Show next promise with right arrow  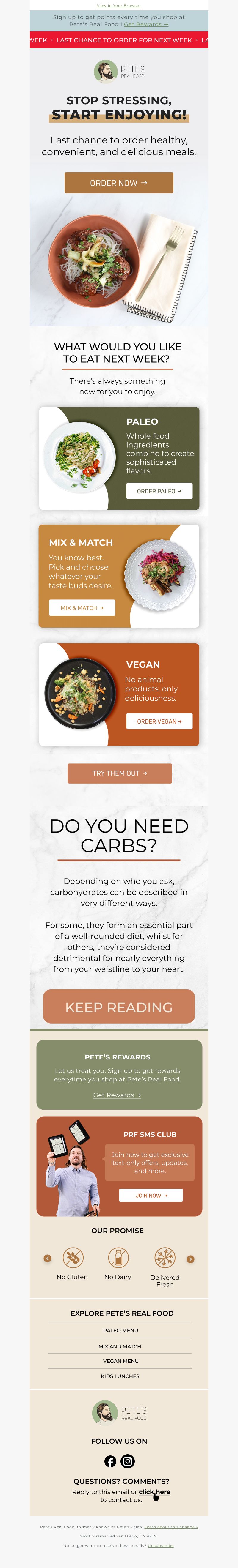(x=190, y=1259)
